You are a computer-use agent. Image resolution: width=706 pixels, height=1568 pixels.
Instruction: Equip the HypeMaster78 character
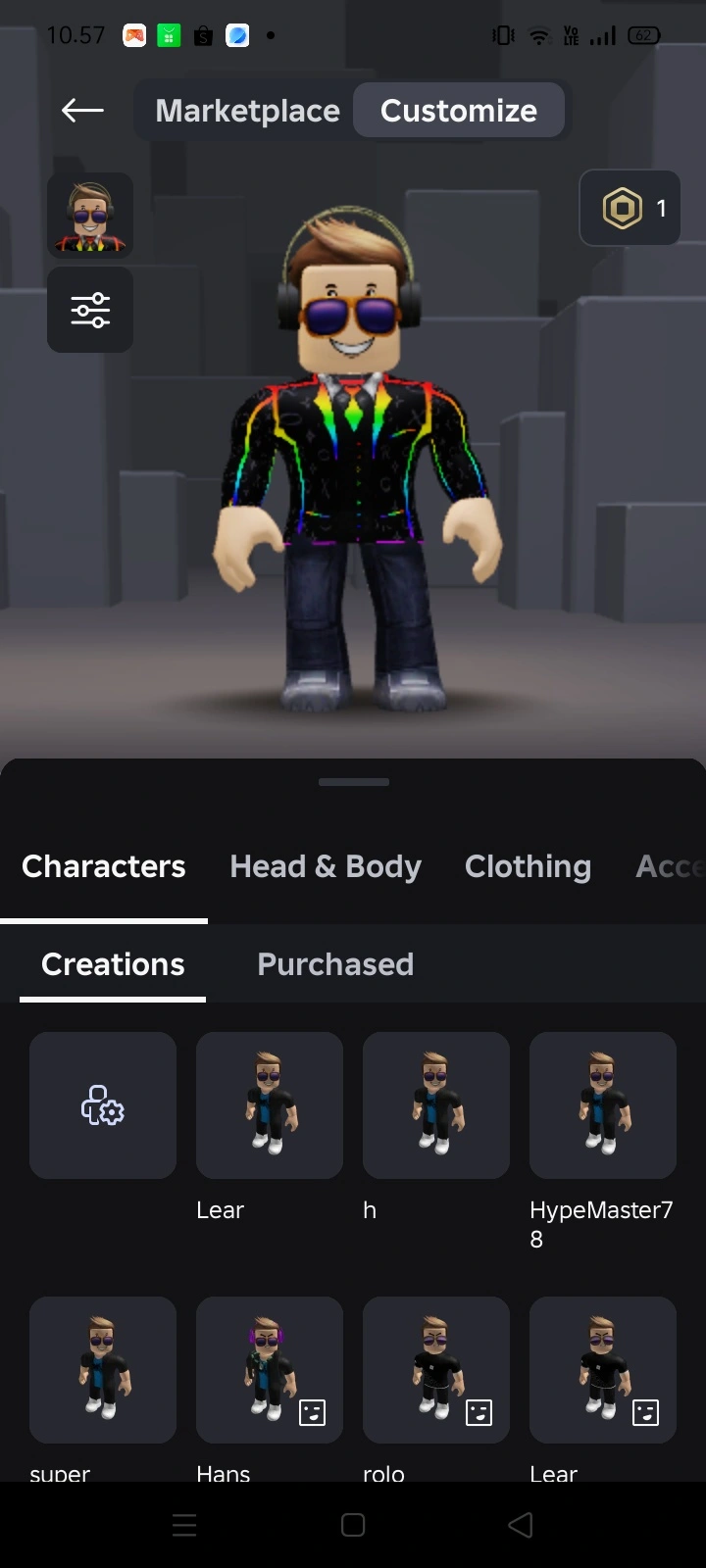tap(603, 1105)
